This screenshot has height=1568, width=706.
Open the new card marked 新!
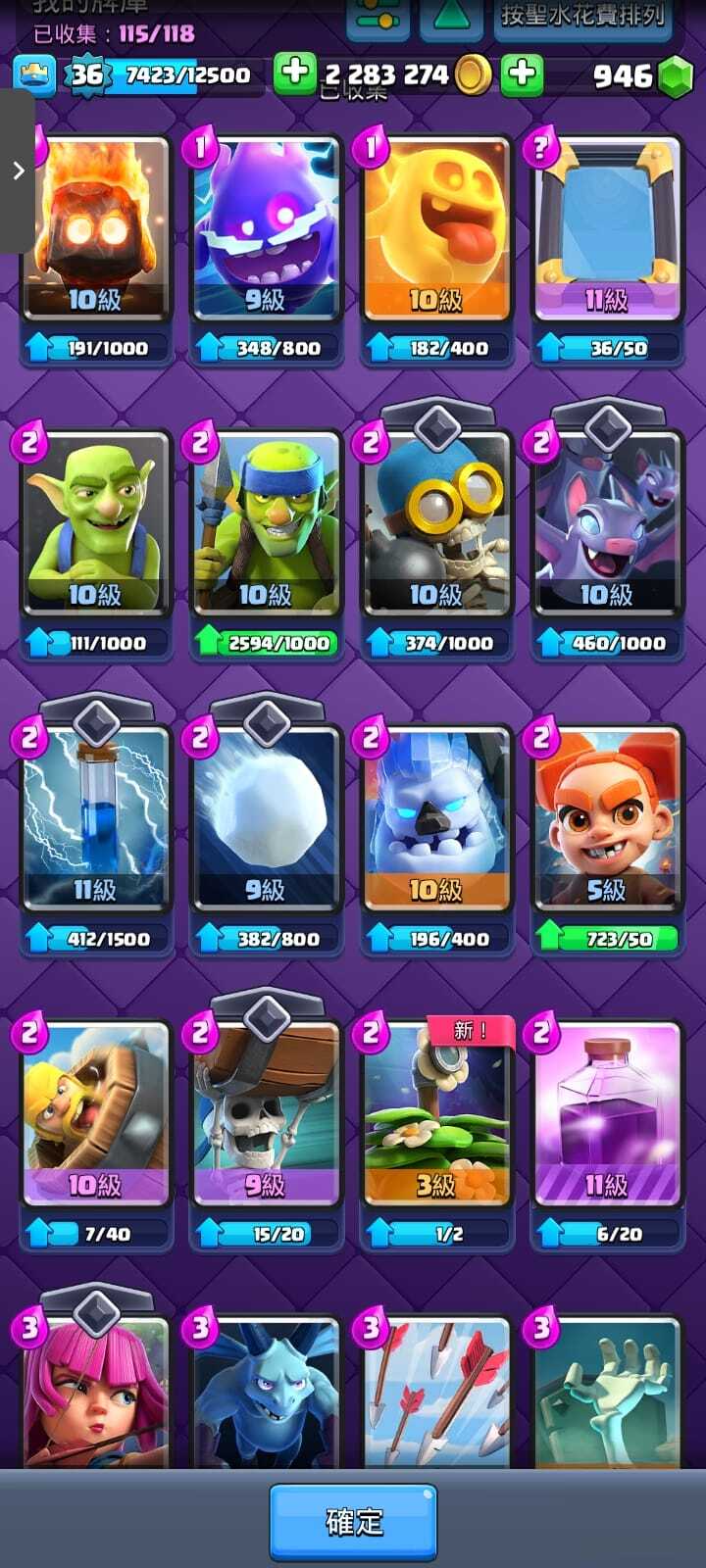436,1115
